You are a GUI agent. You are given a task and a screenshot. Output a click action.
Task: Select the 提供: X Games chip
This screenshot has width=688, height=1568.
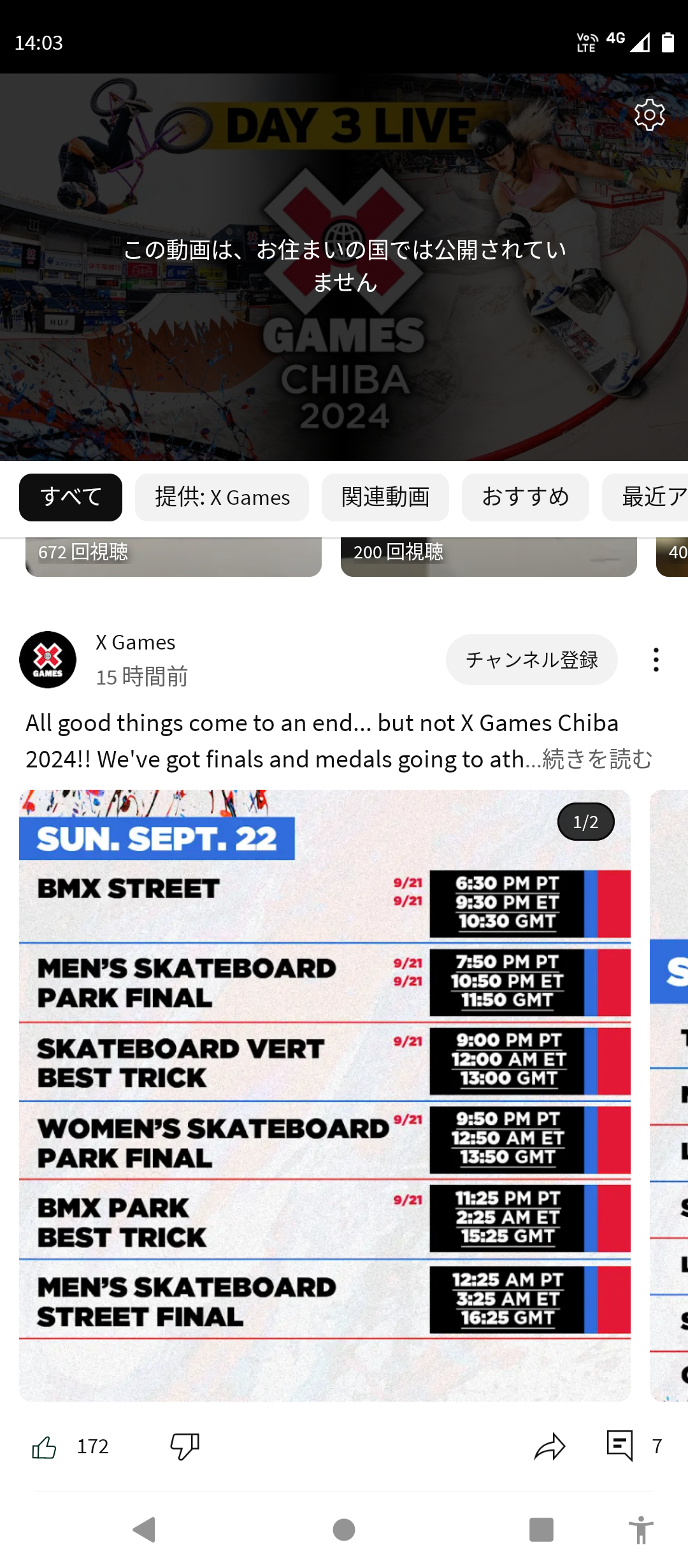tap(222, 497)
